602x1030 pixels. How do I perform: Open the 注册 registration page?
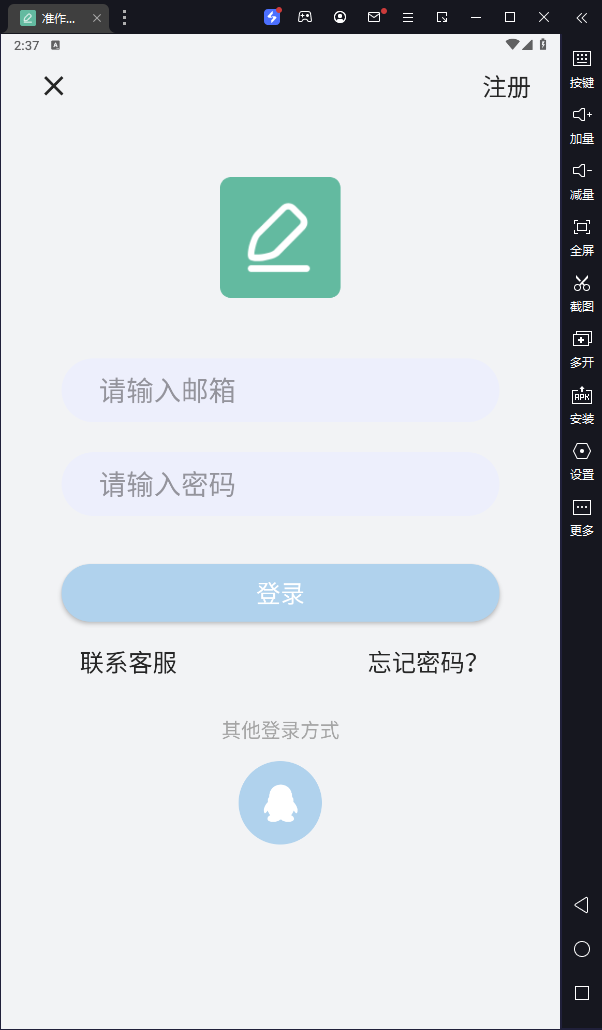506,87
